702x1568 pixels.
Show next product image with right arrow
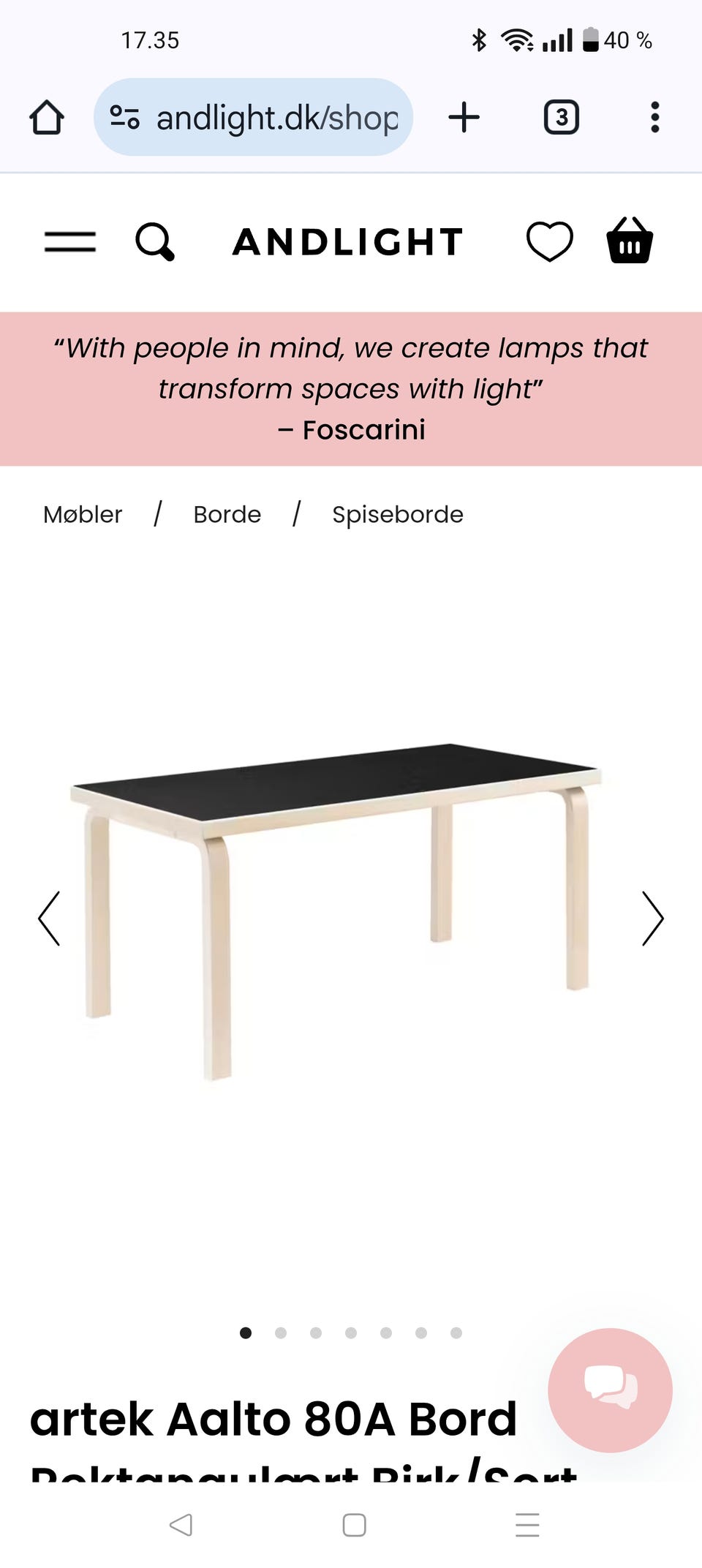[652, 918]
